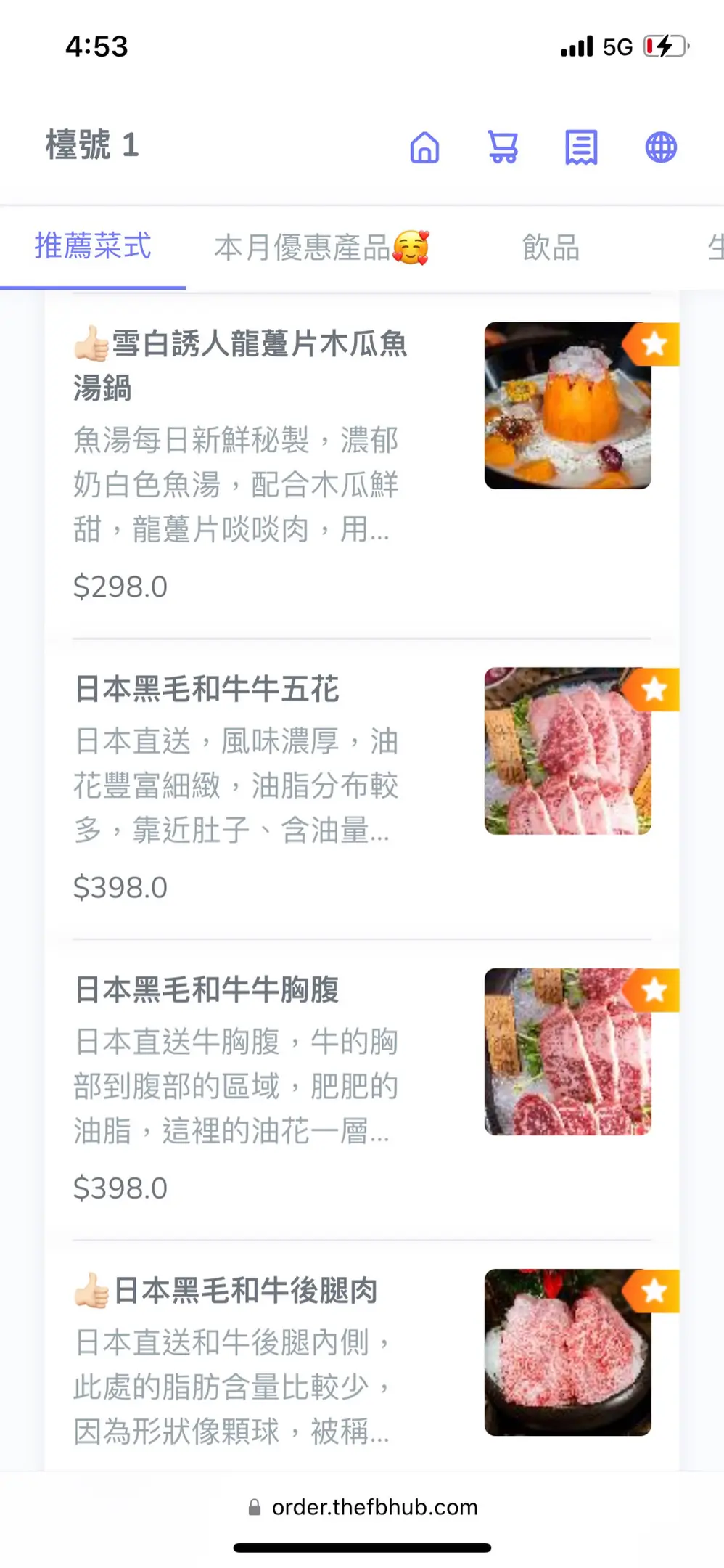Select the 推薦菜式 tab

(93, 247)
